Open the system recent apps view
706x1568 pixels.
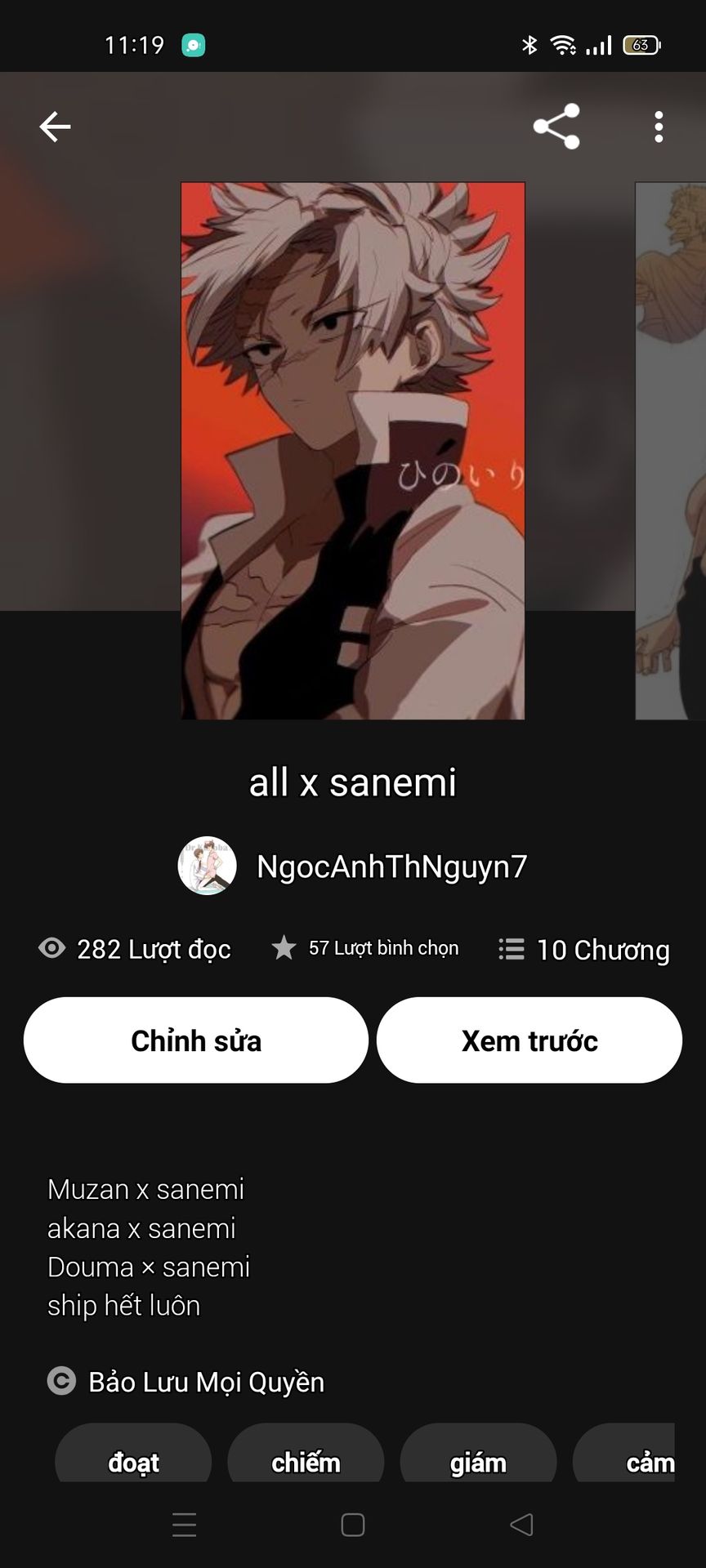tap(185, 1525)
